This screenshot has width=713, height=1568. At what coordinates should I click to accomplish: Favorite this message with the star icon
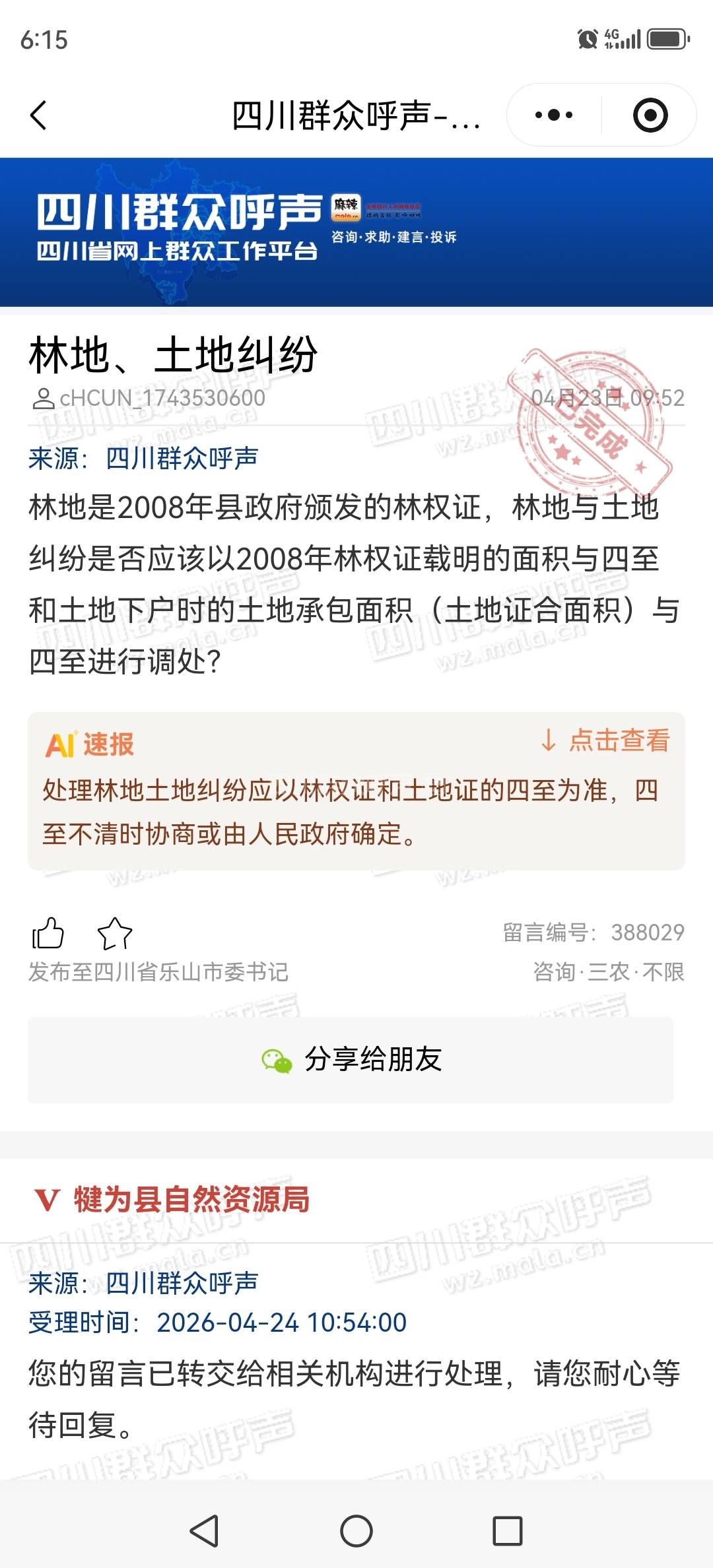[115, 933]
